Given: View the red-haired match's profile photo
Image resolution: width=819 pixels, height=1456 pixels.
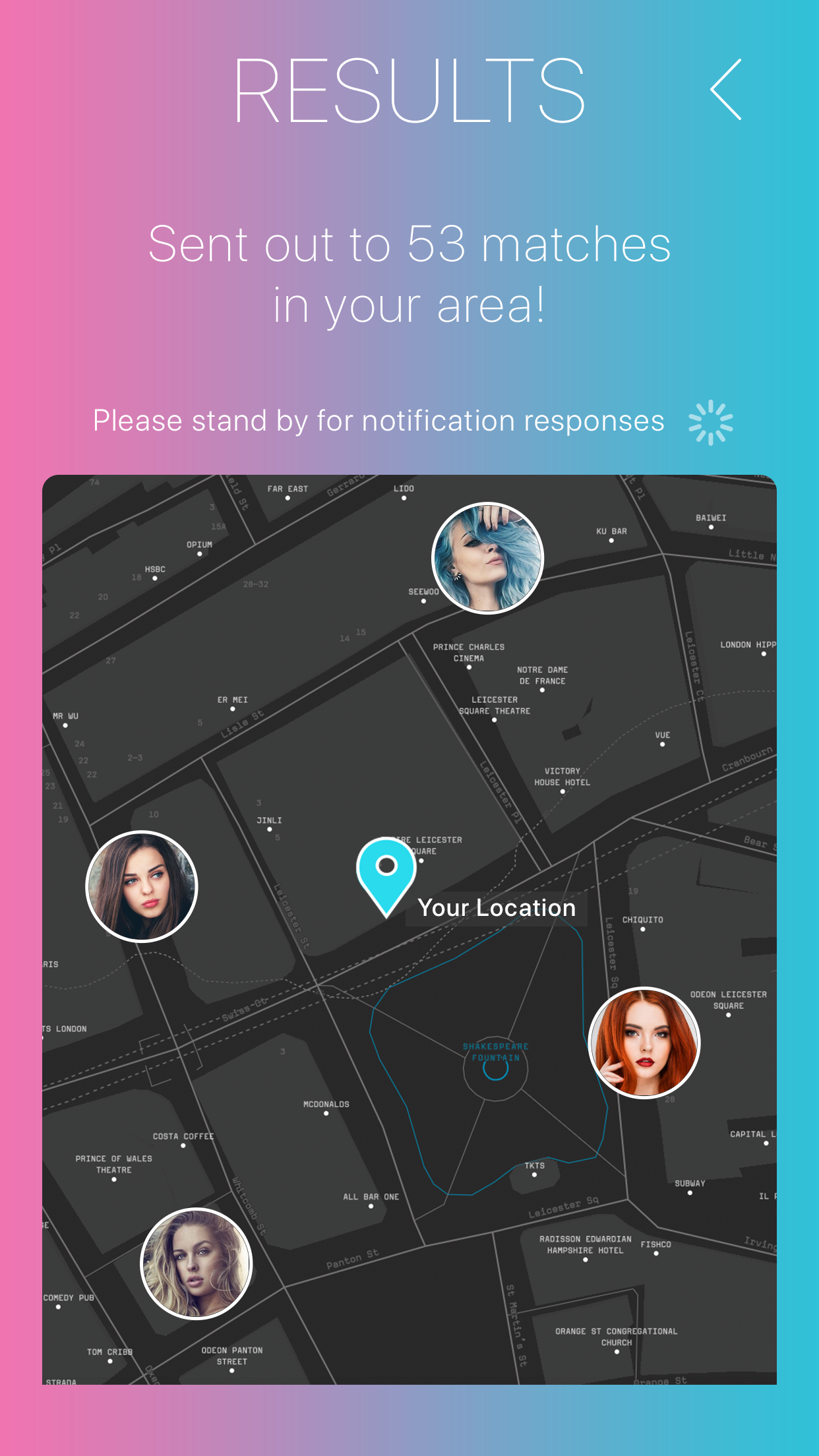Looking at the screenshot, I should (644, 1043).
